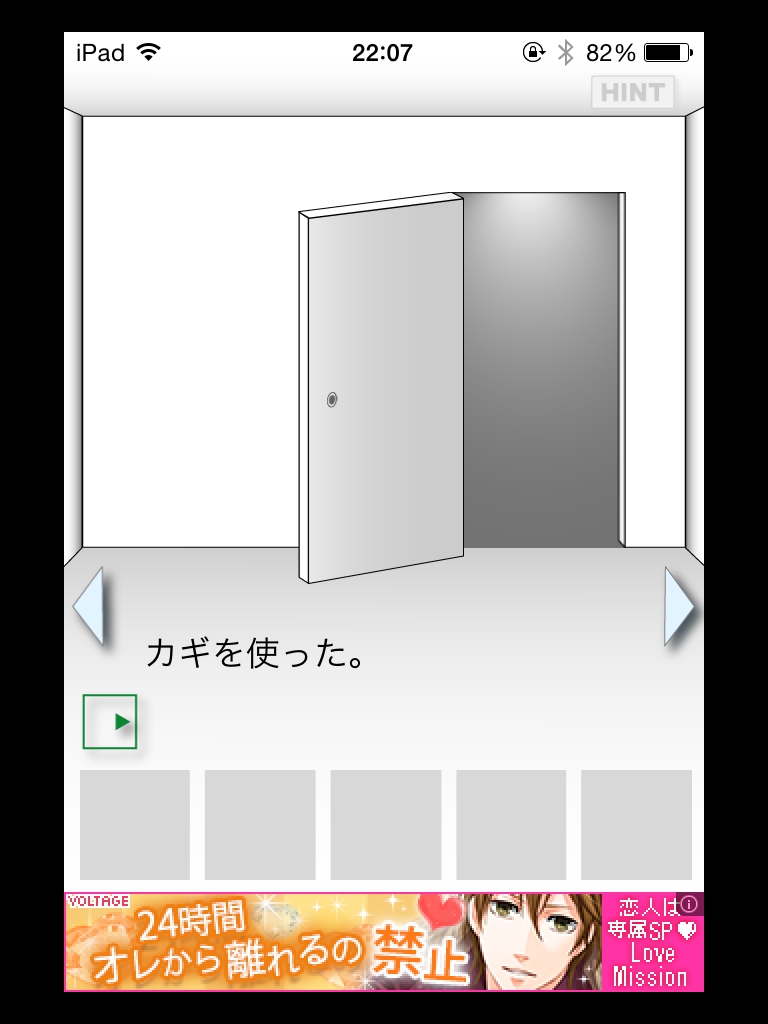768x1024 pixels.
Task: Tap the HINT button
Action: [x=632, y=93]
